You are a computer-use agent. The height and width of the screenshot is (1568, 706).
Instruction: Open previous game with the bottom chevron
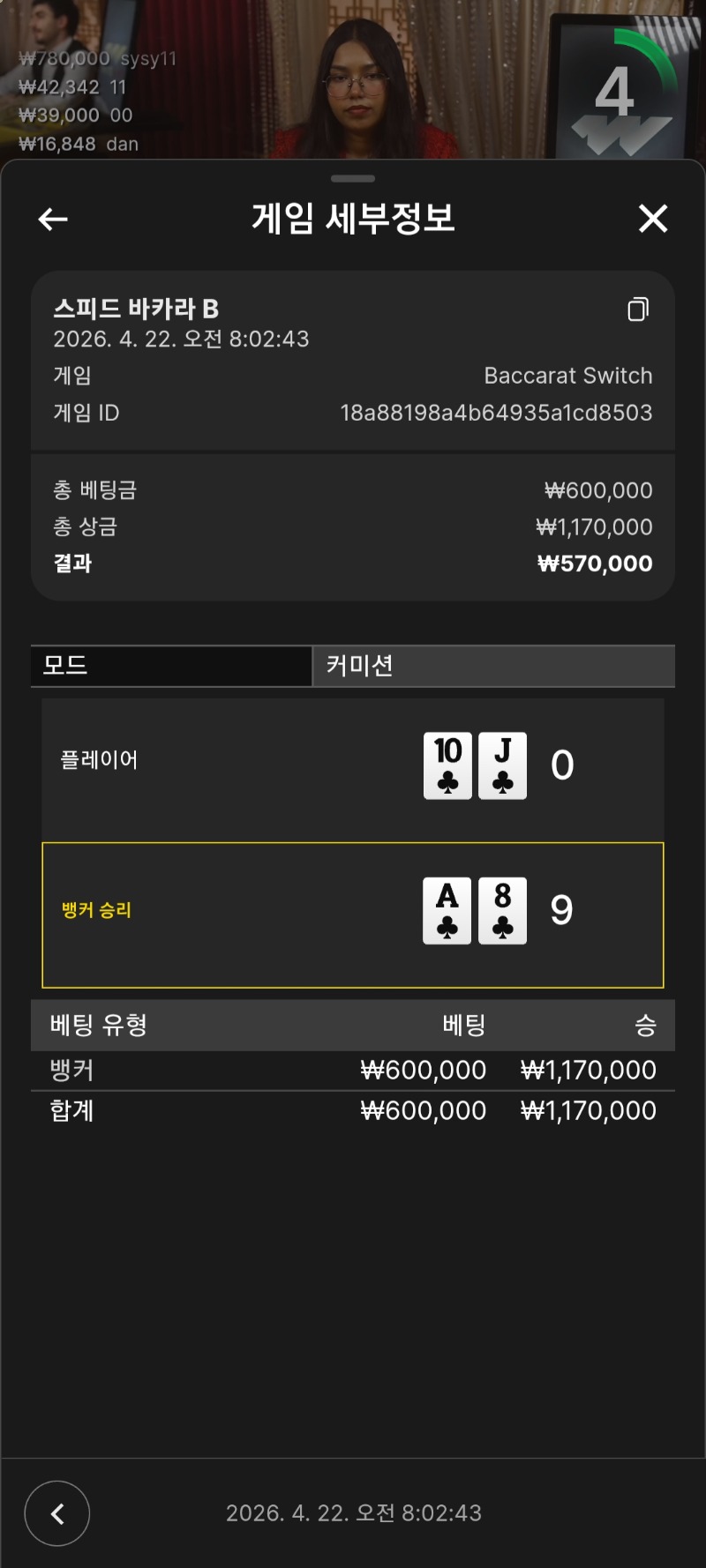pyautogui.click(x=57, y=1513)
